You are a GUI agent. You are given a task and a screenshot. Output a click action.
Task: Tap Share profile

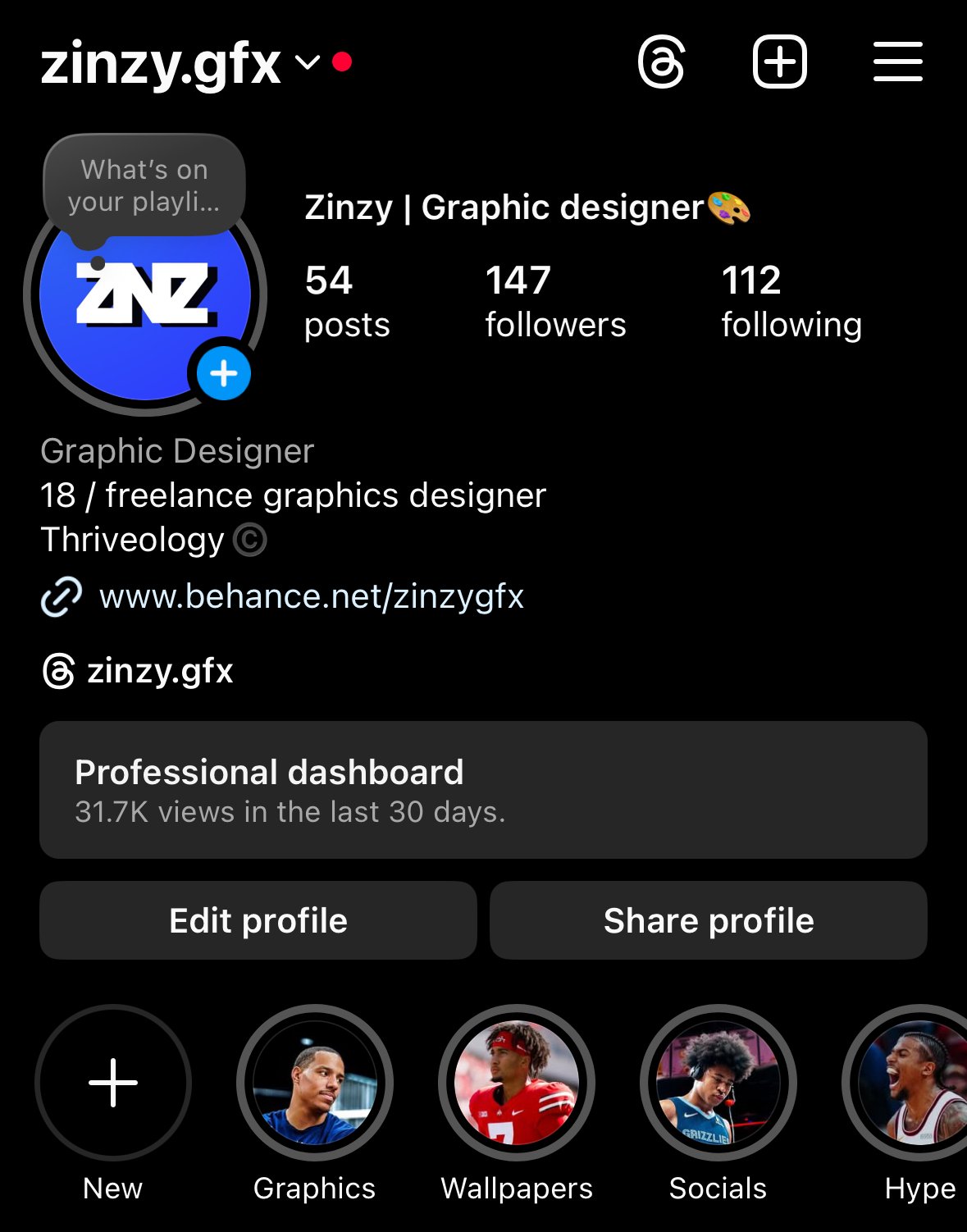click(x=709, y=920)
